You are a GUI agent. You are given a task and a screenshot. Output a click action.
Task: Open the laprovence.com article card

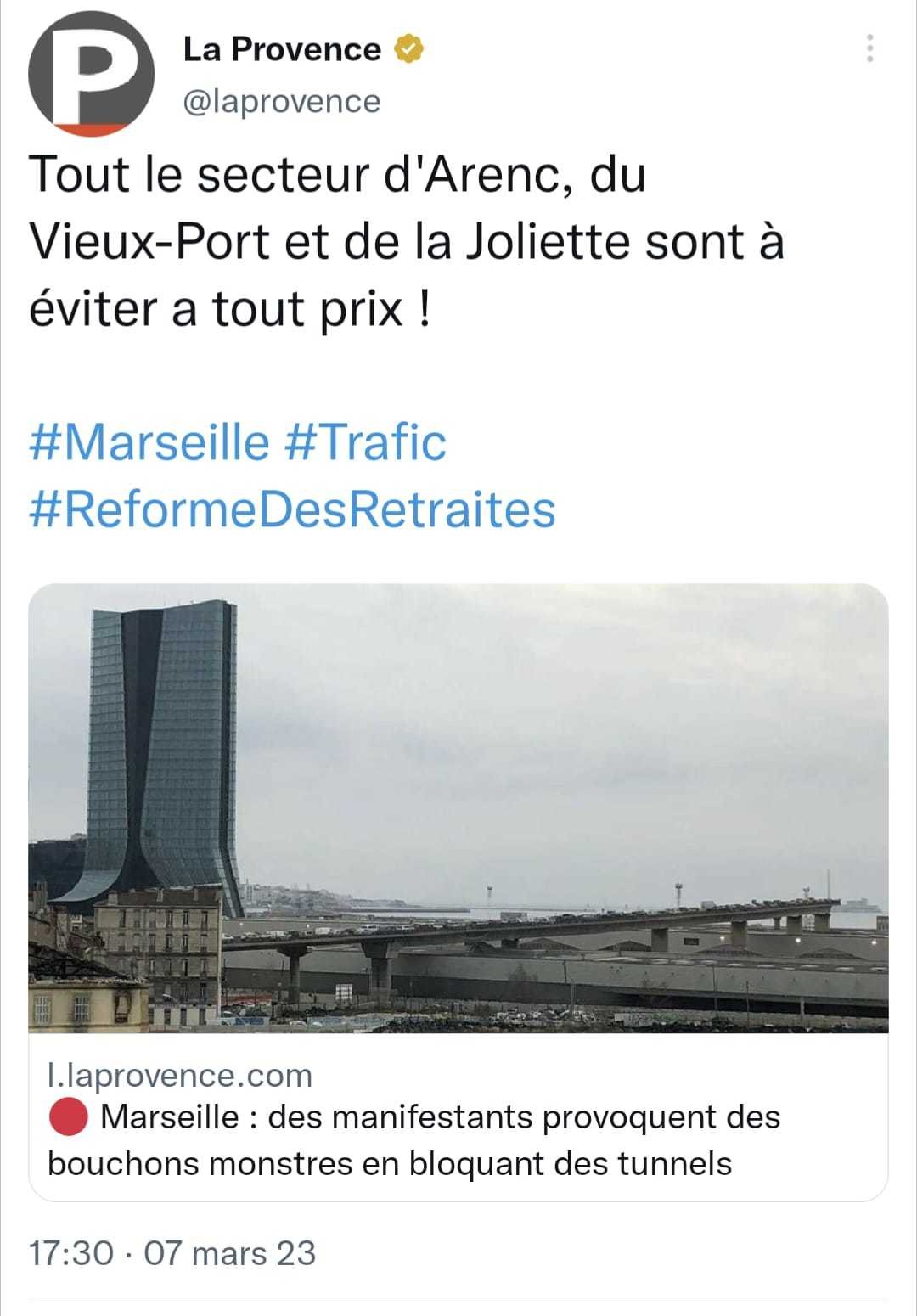(x=458, y=891)
